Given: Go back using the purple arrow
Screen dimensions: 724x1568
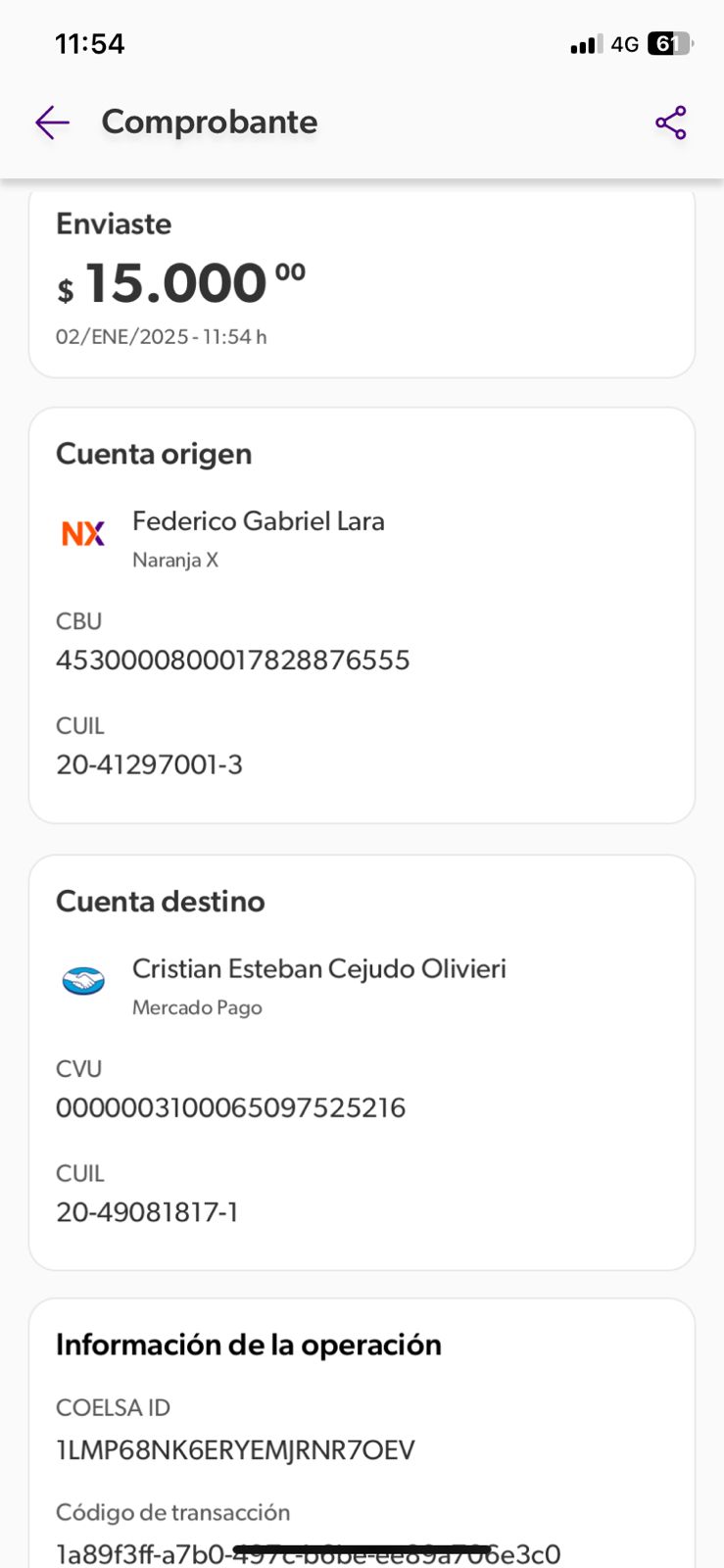Looking at the screenshot, I should [52, 122].
